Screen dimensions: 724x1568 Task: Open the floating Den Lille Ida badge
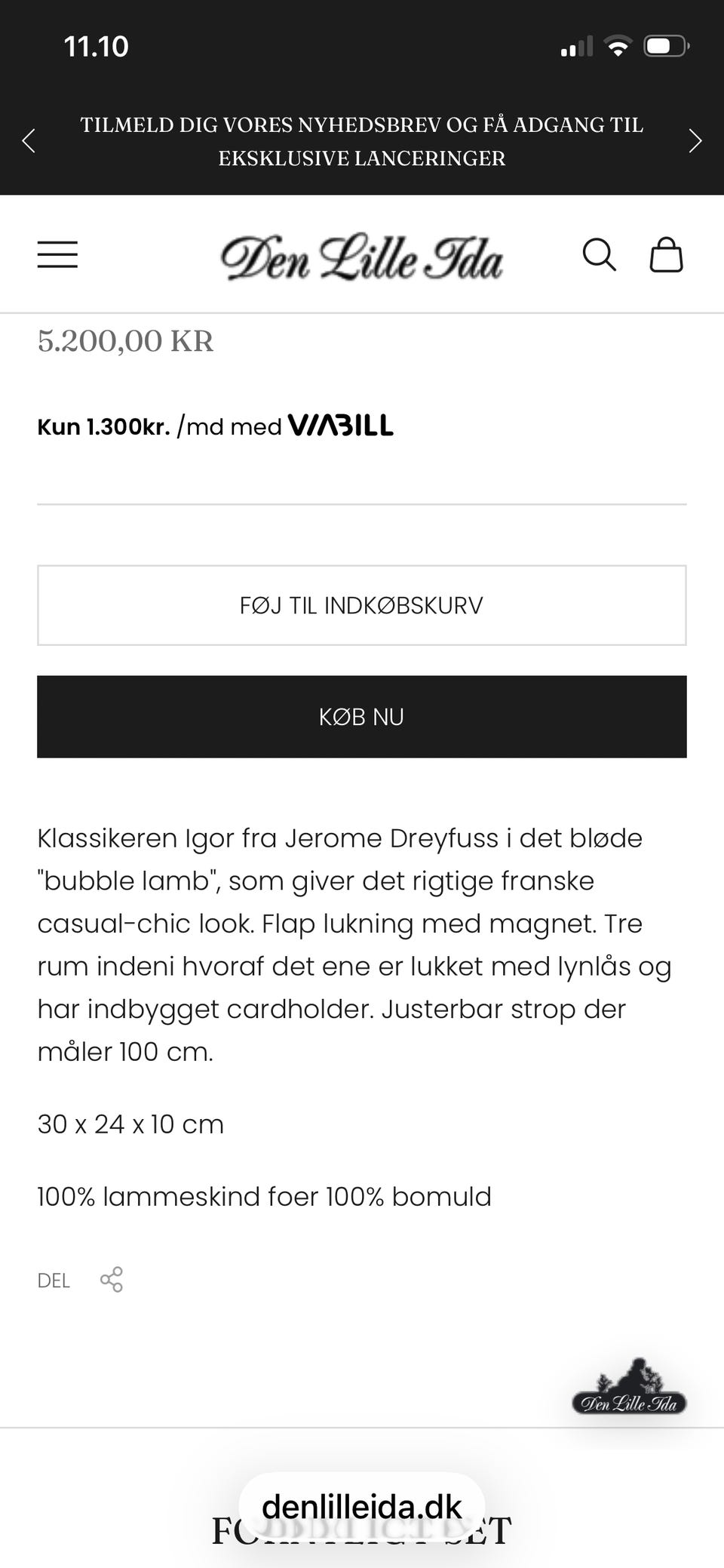pos(629,1387)
